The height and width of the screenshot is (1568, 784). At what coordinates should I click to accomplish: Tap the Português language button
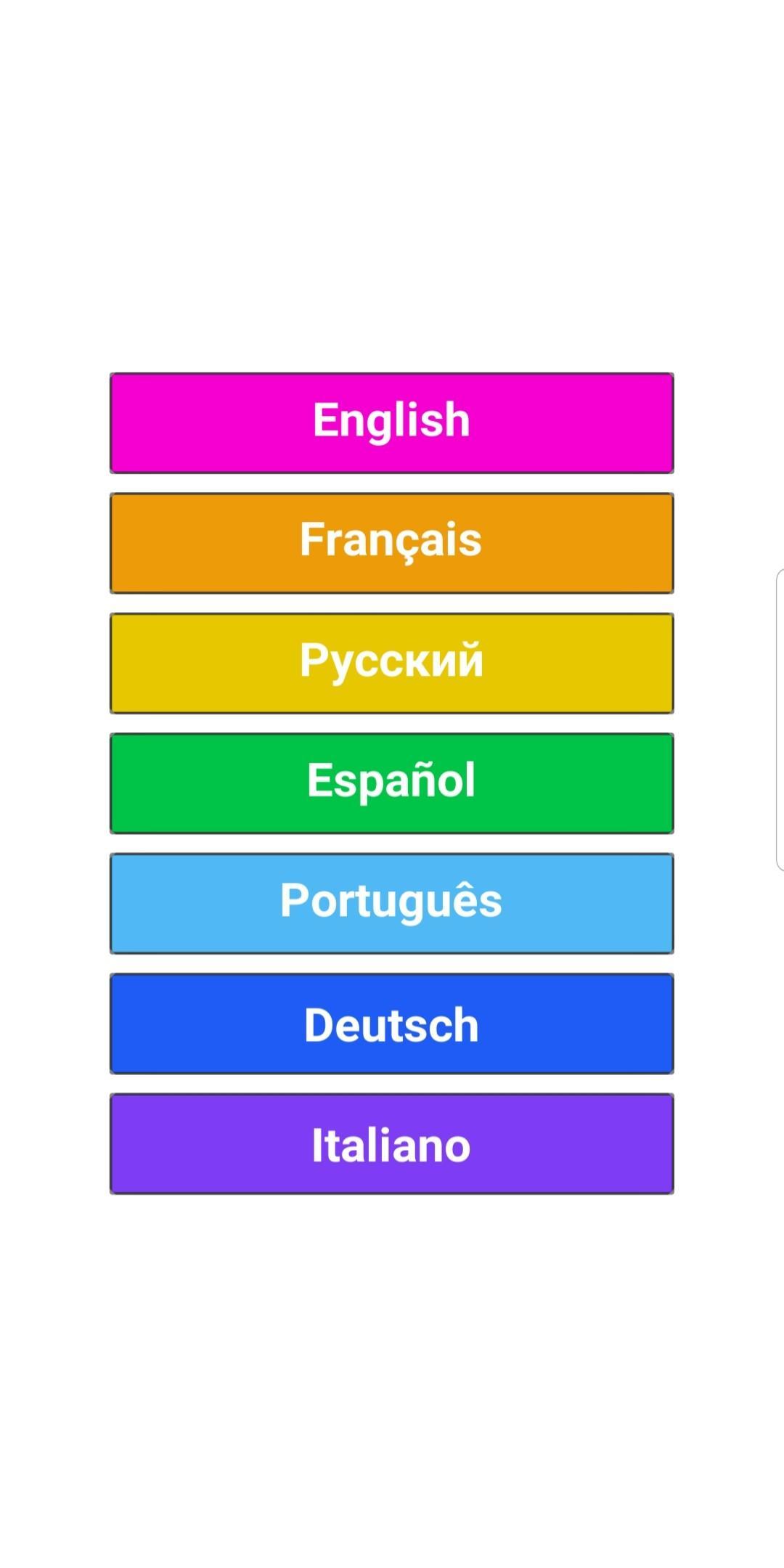[x=392, y=903]
